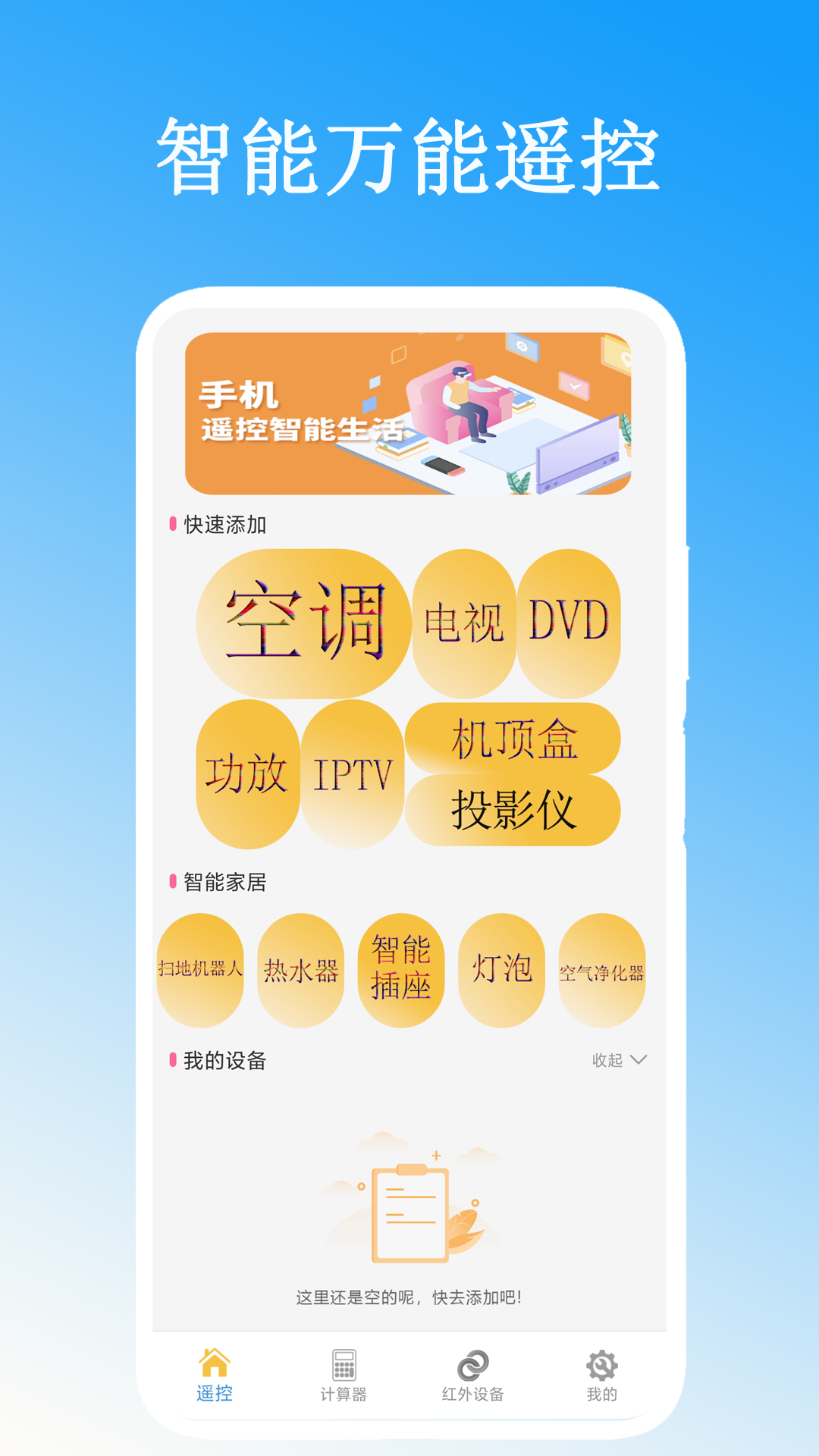Add an amplifier via 功放 bubble

coord(246,773)
